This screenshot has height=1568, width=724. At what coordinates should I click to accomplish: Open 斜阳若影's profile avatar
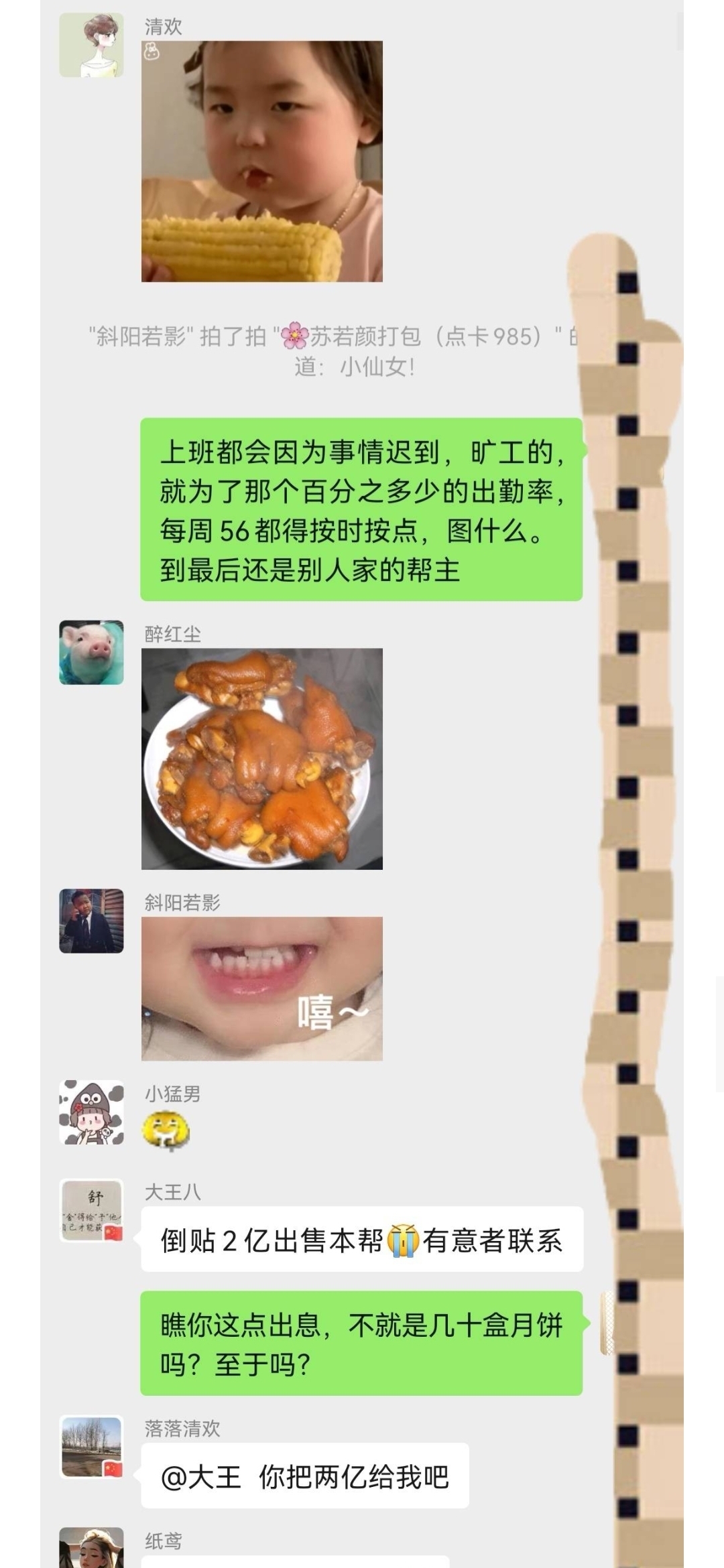(91, 921)
